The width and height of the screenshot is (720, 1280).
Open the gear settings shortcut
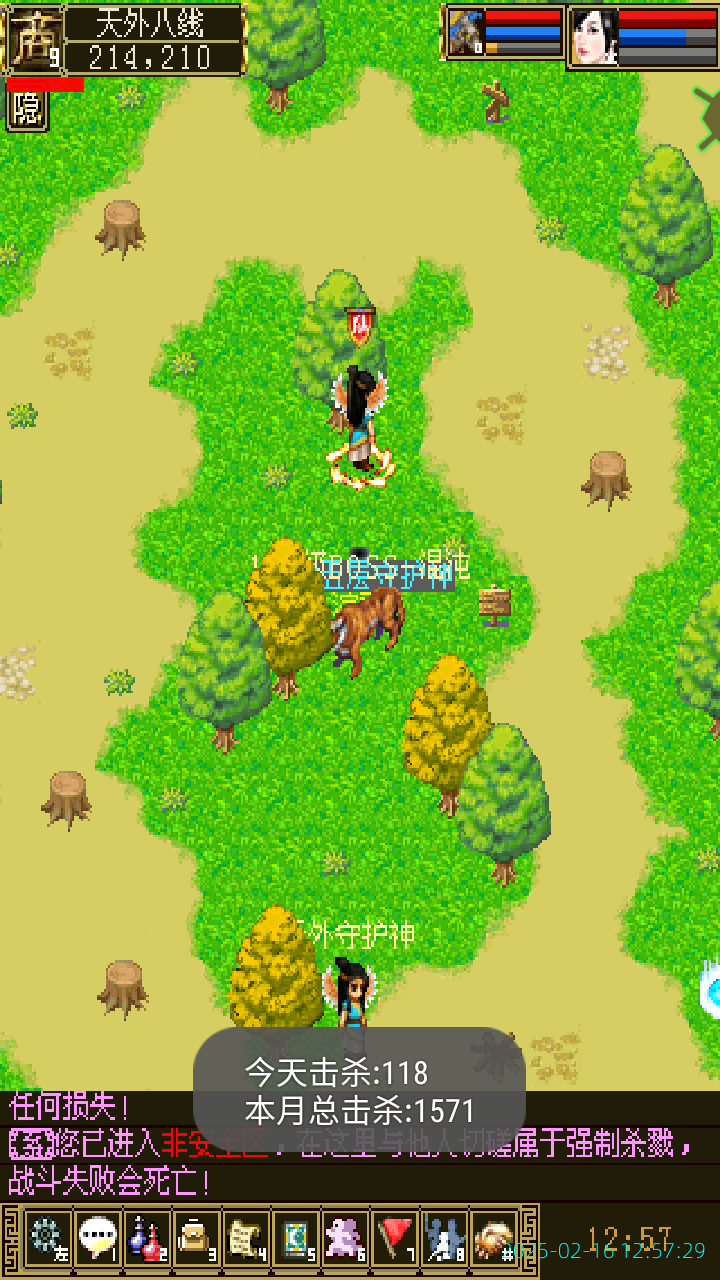click(47, 1238)
